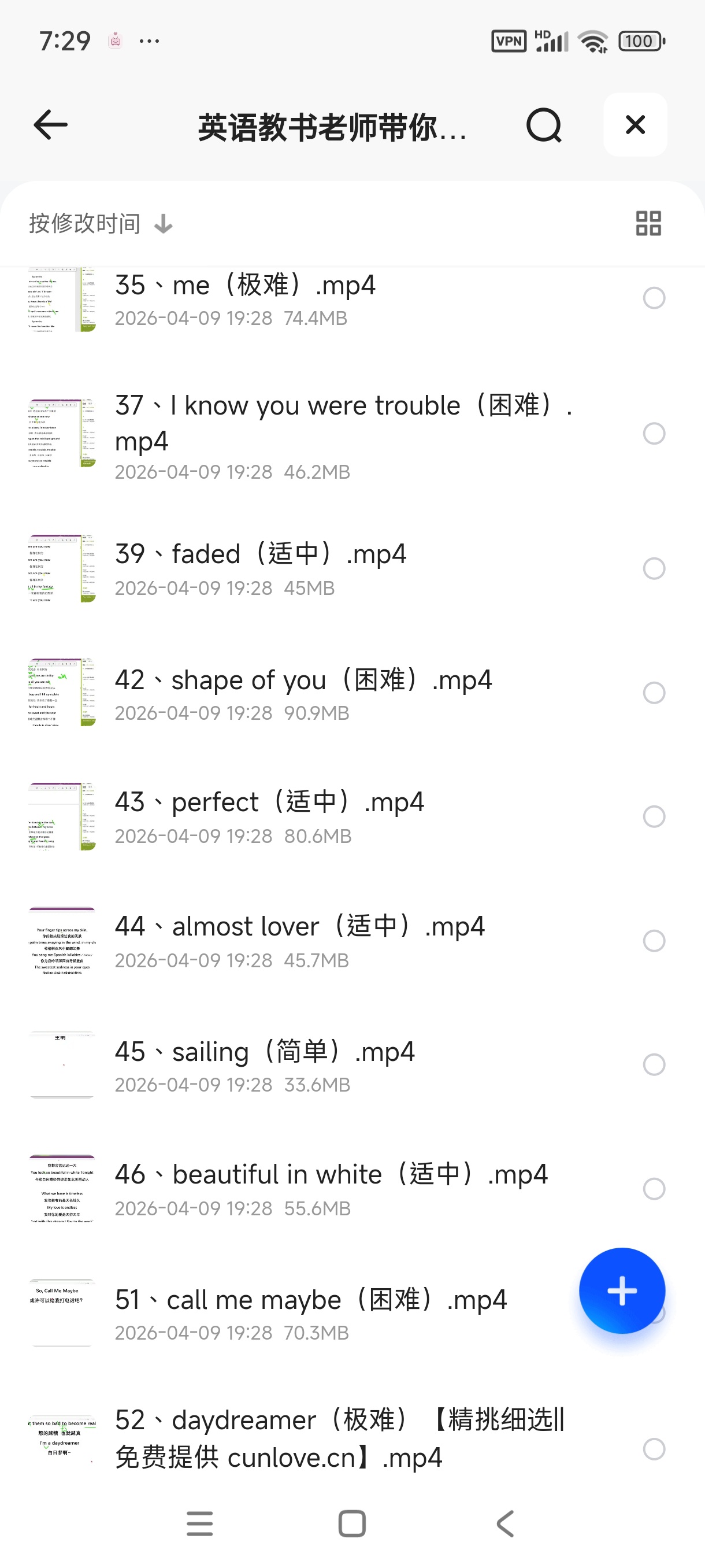Select the almost lover file circle

coord(654,941)
